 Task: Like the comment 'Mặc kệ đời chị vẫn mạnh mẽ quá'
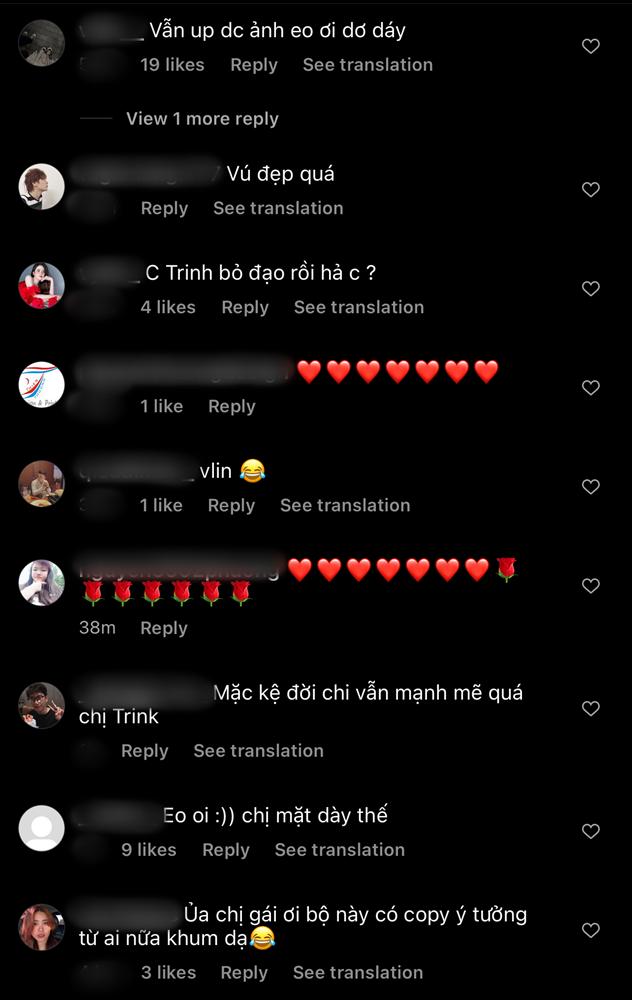pyautogui.click(x=591, y=709)
